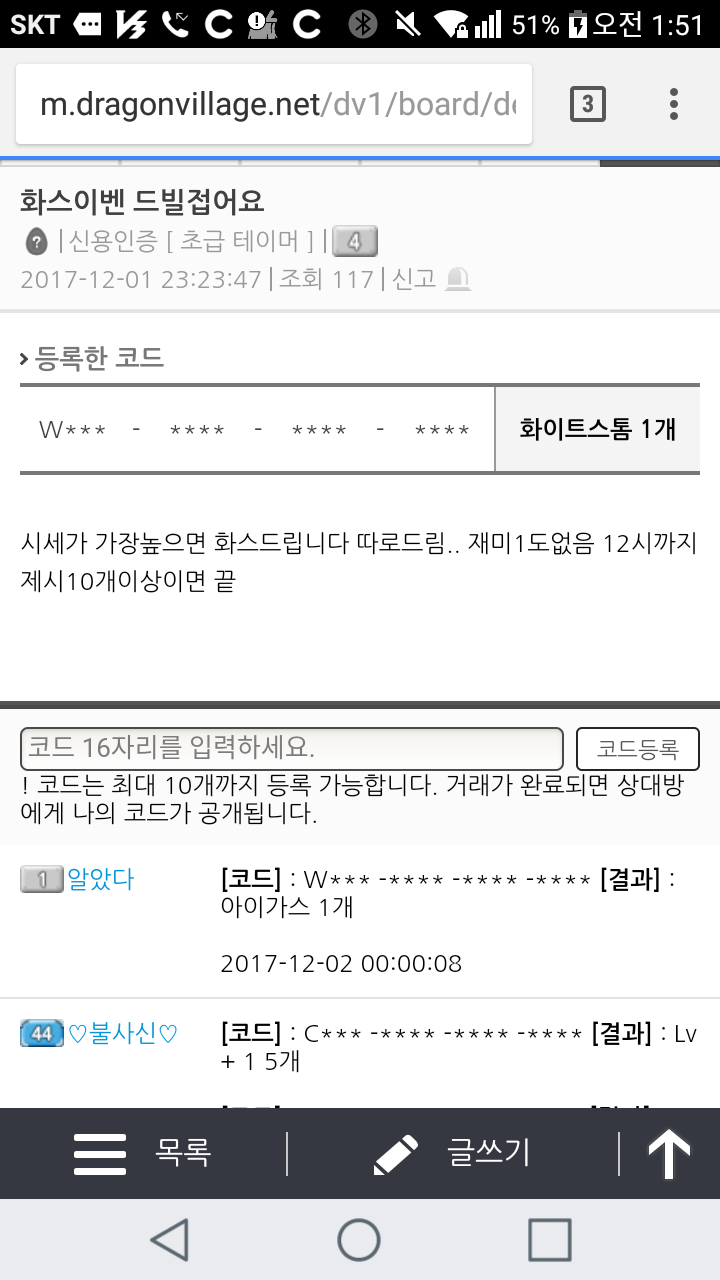The image size is (720, 1280).
Task: Go to the 목록 post list
Action: click(x=143, y=1154)
